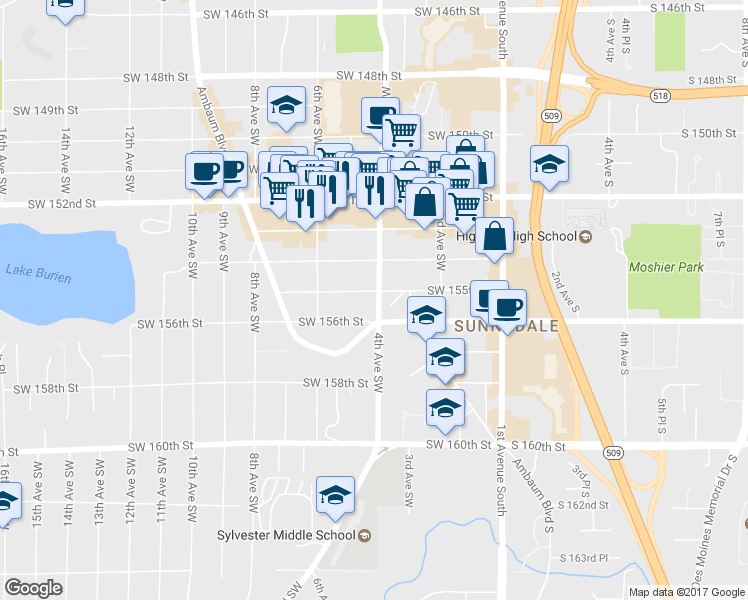Tap the shopping cart marker near SW 150th St

tap(402, 134)
